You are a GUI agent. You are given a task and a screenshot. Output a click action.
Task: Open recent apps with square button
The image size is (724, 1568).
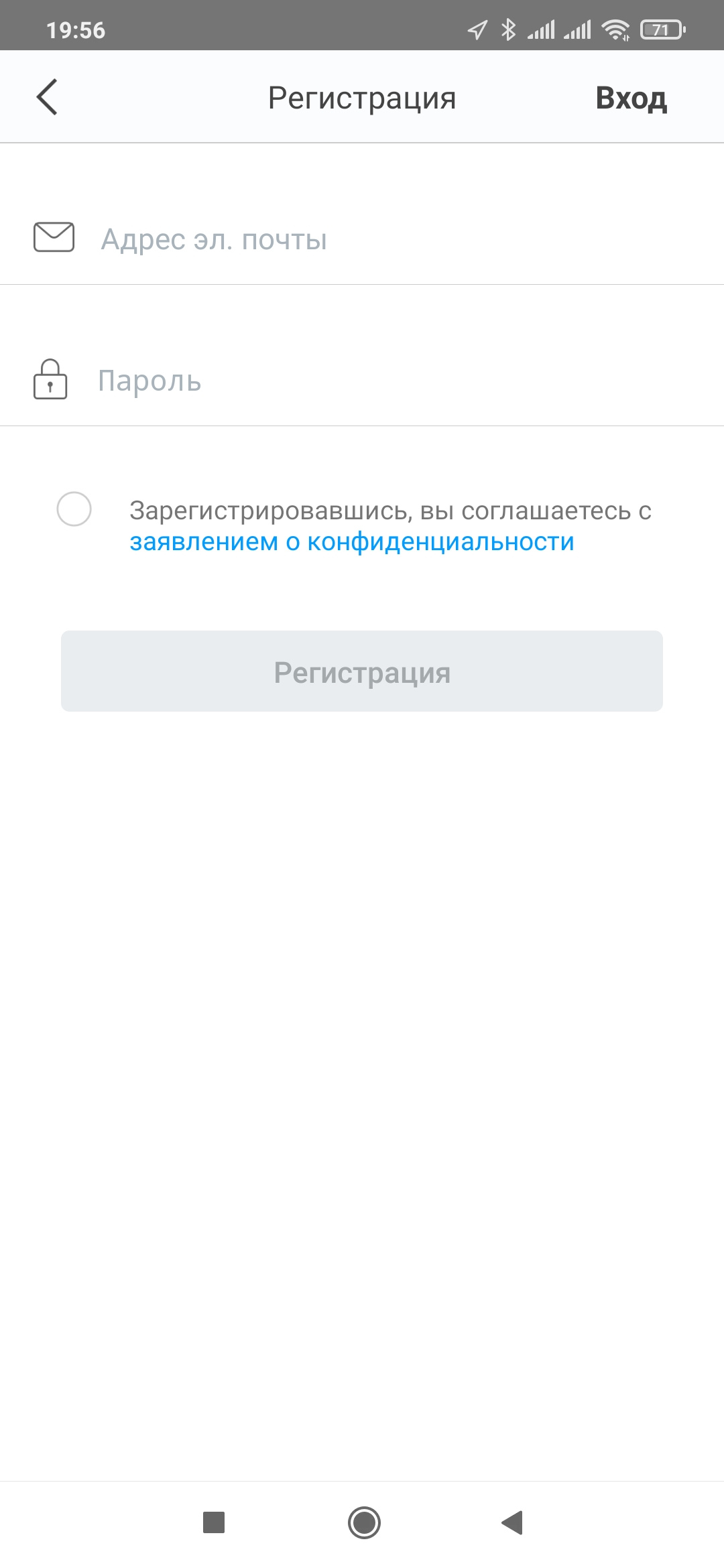(x=214, y=1522)
